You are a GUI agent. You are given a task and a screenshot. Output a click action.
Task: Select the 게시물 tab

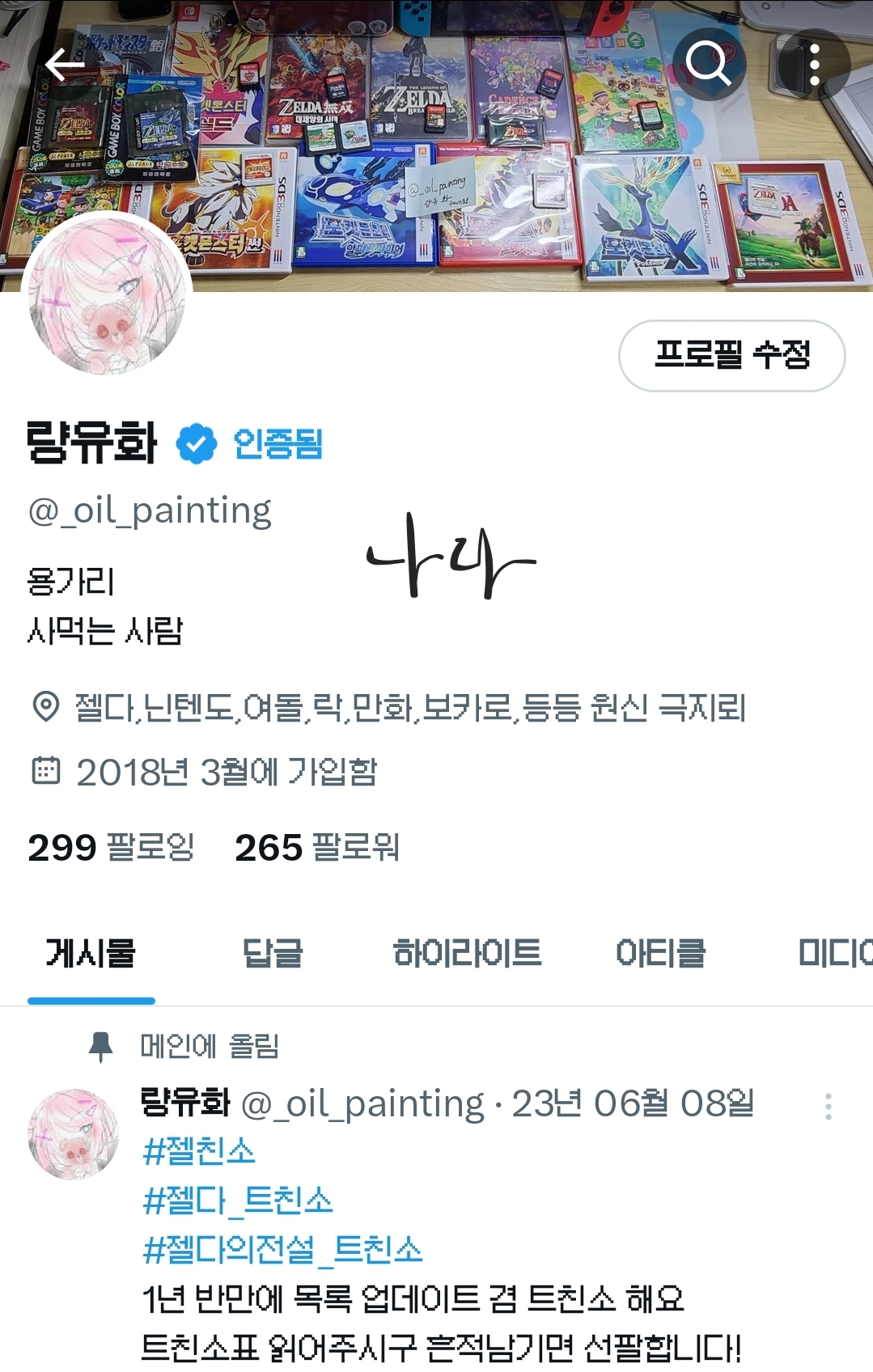(91, 953)
